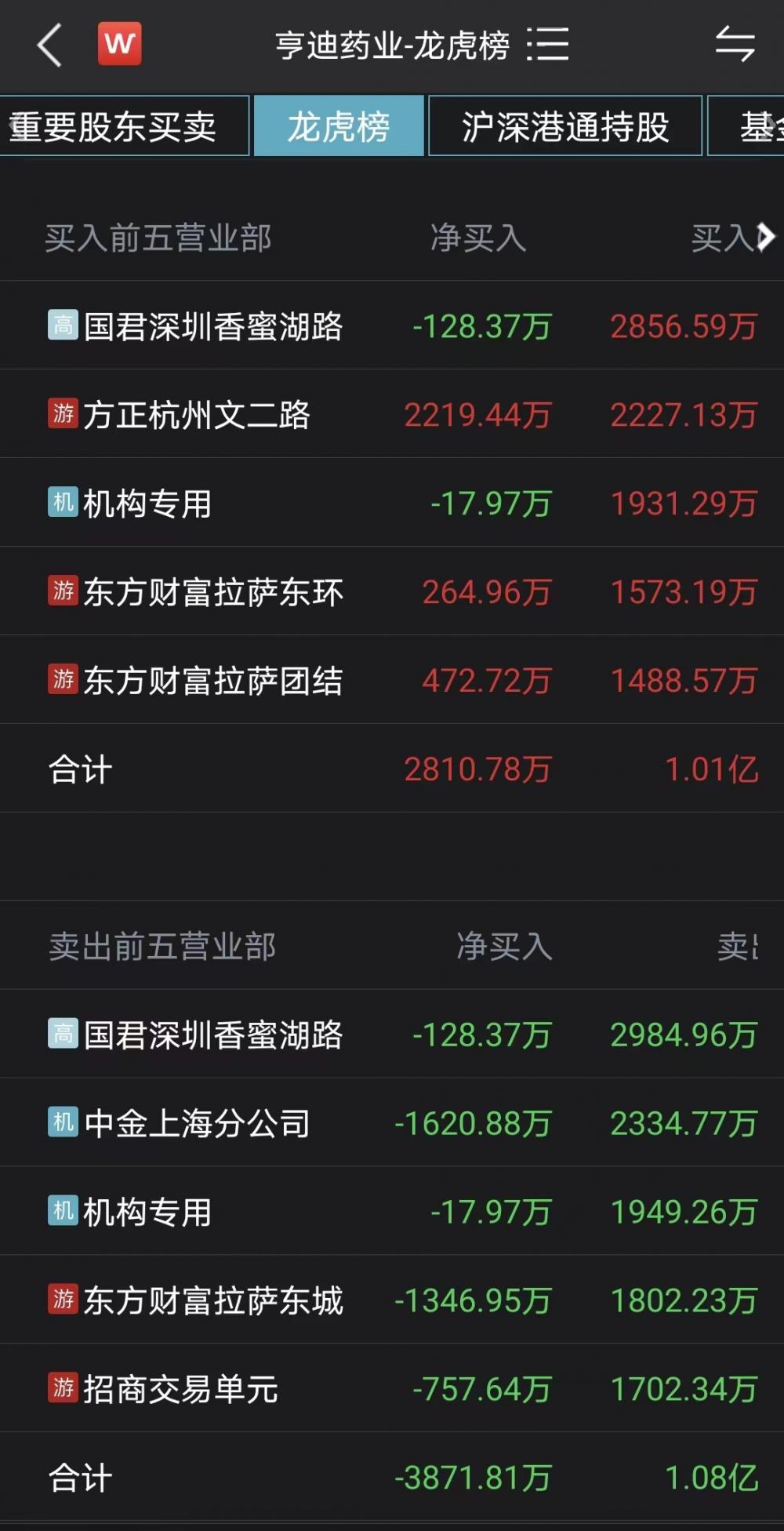
Task: Open 东方财富拉萨东城 row
Action: [x=392, y=1300]
